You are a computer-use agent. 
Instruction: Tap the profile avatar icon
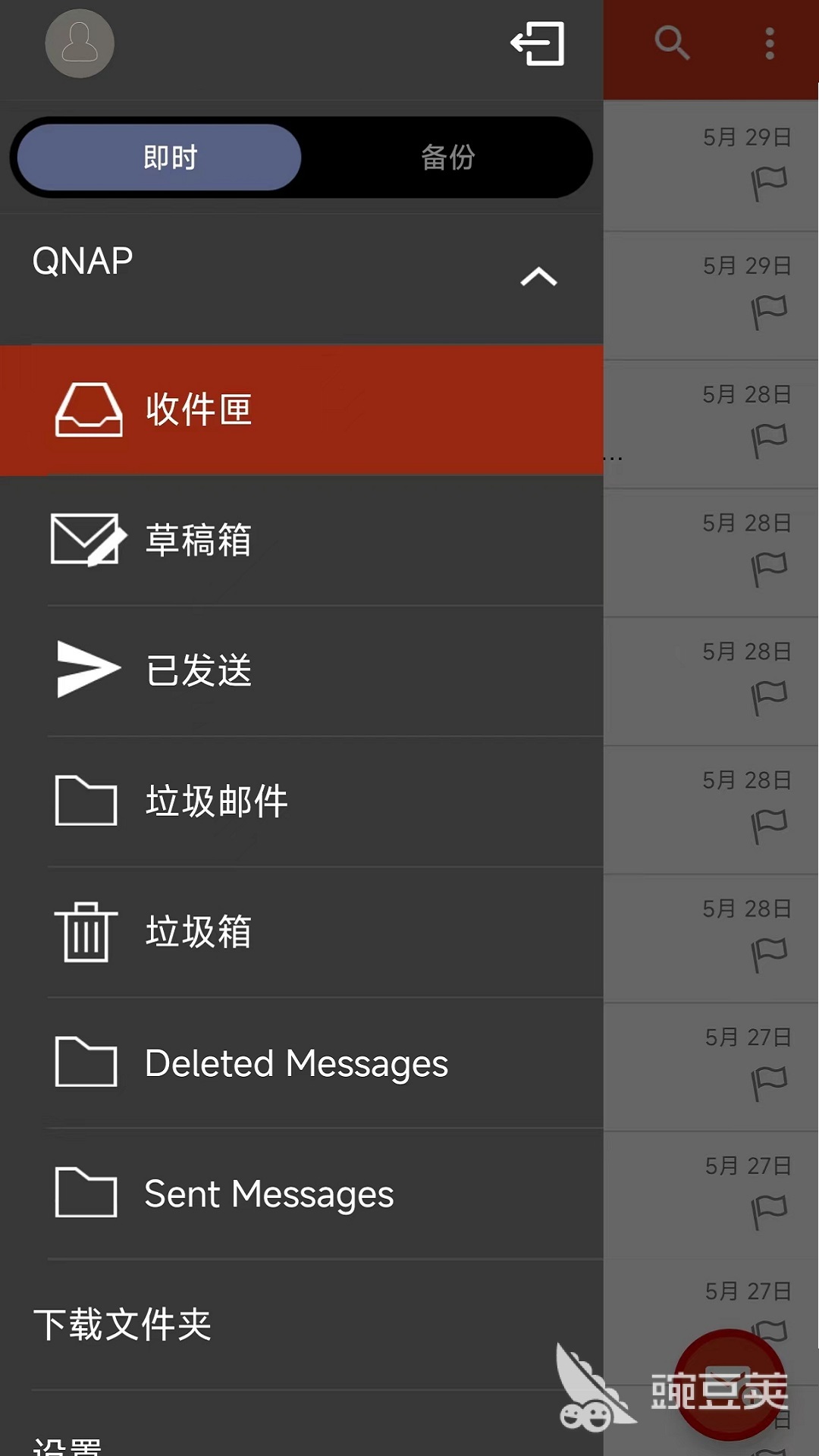click(80, 44)
